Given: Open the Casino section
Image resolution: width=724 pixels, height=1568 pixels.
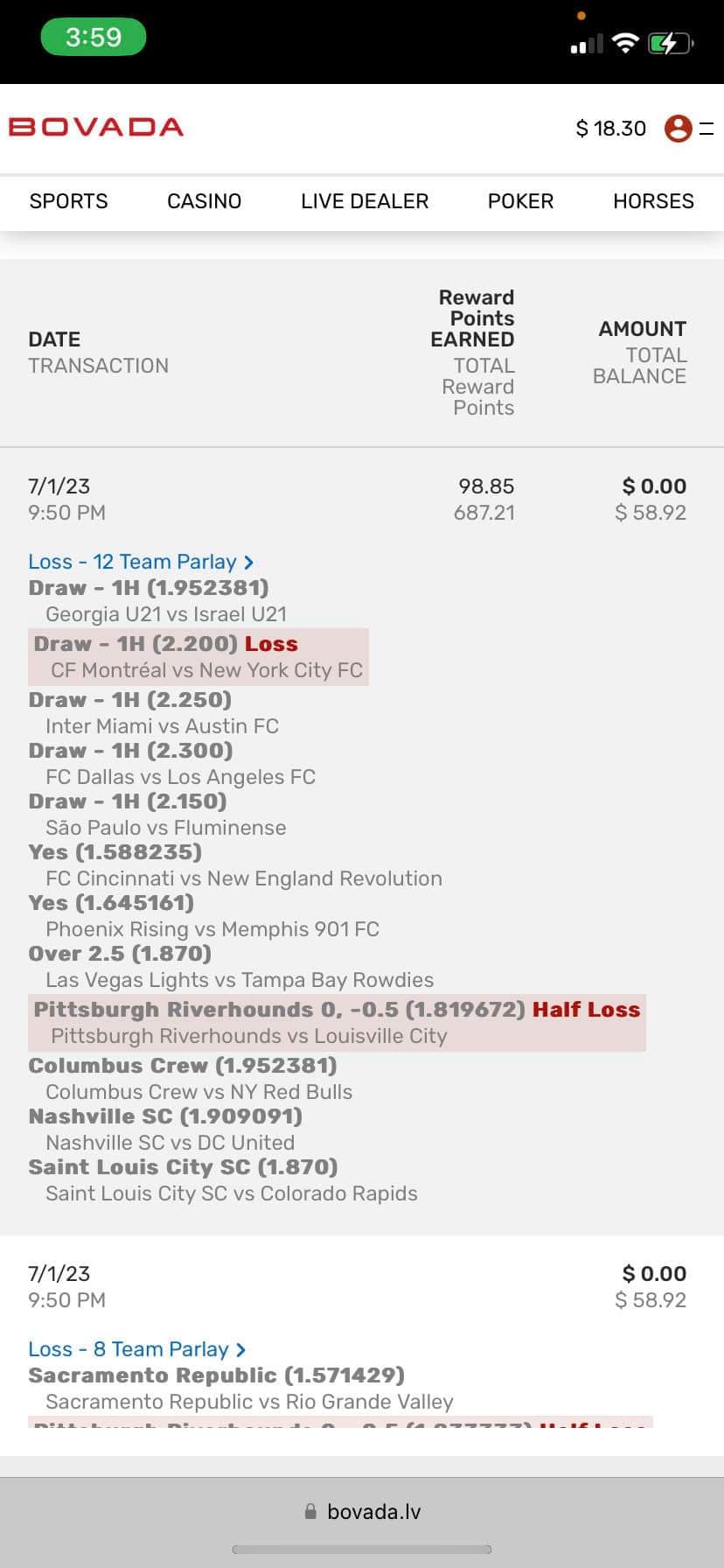Looking at the screenshot, I should coord(204,201).
